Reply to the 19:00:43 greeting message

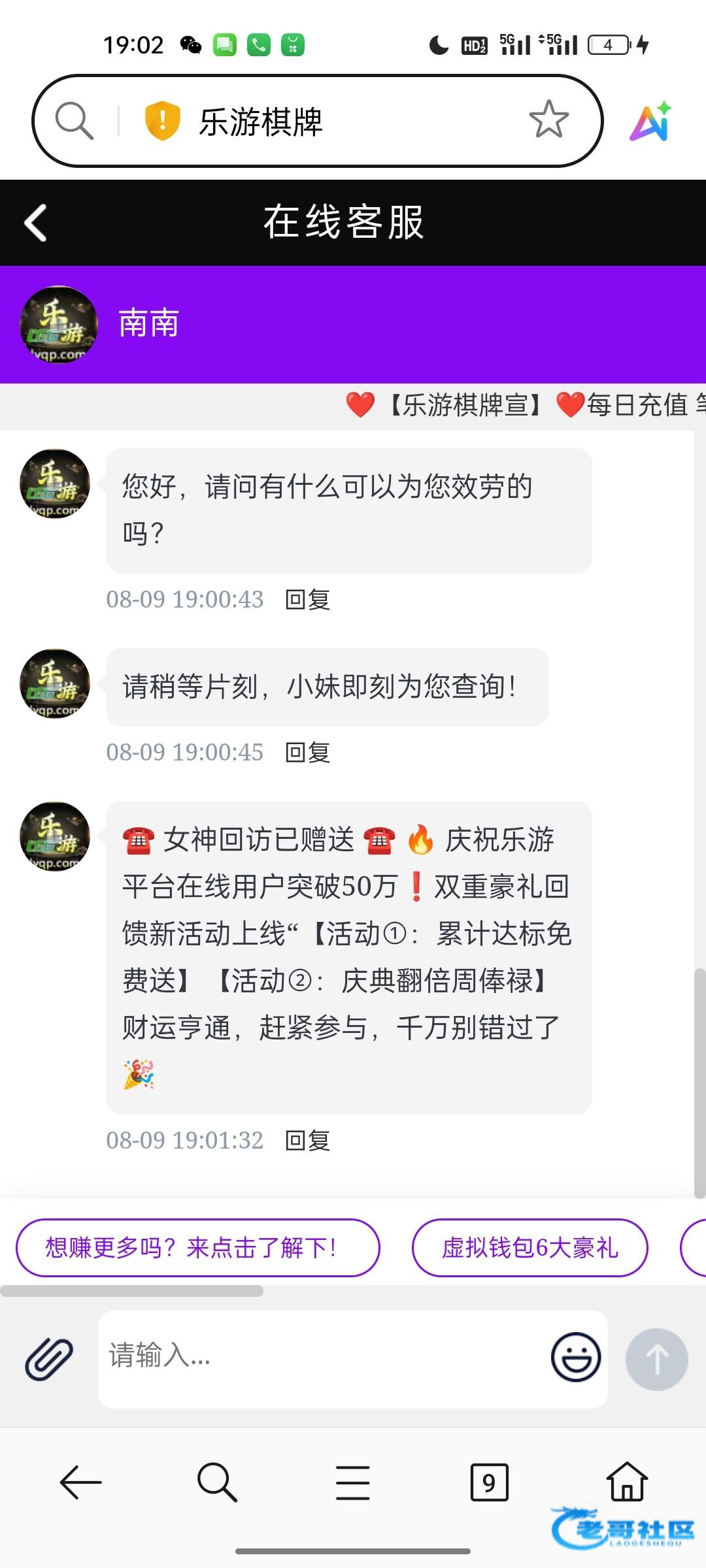point(308,599)
